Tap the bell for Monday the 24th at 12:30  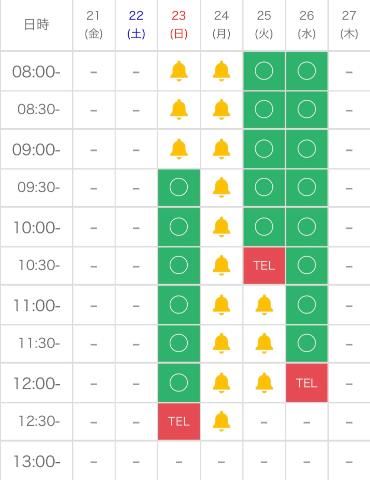tap(221, 421)
